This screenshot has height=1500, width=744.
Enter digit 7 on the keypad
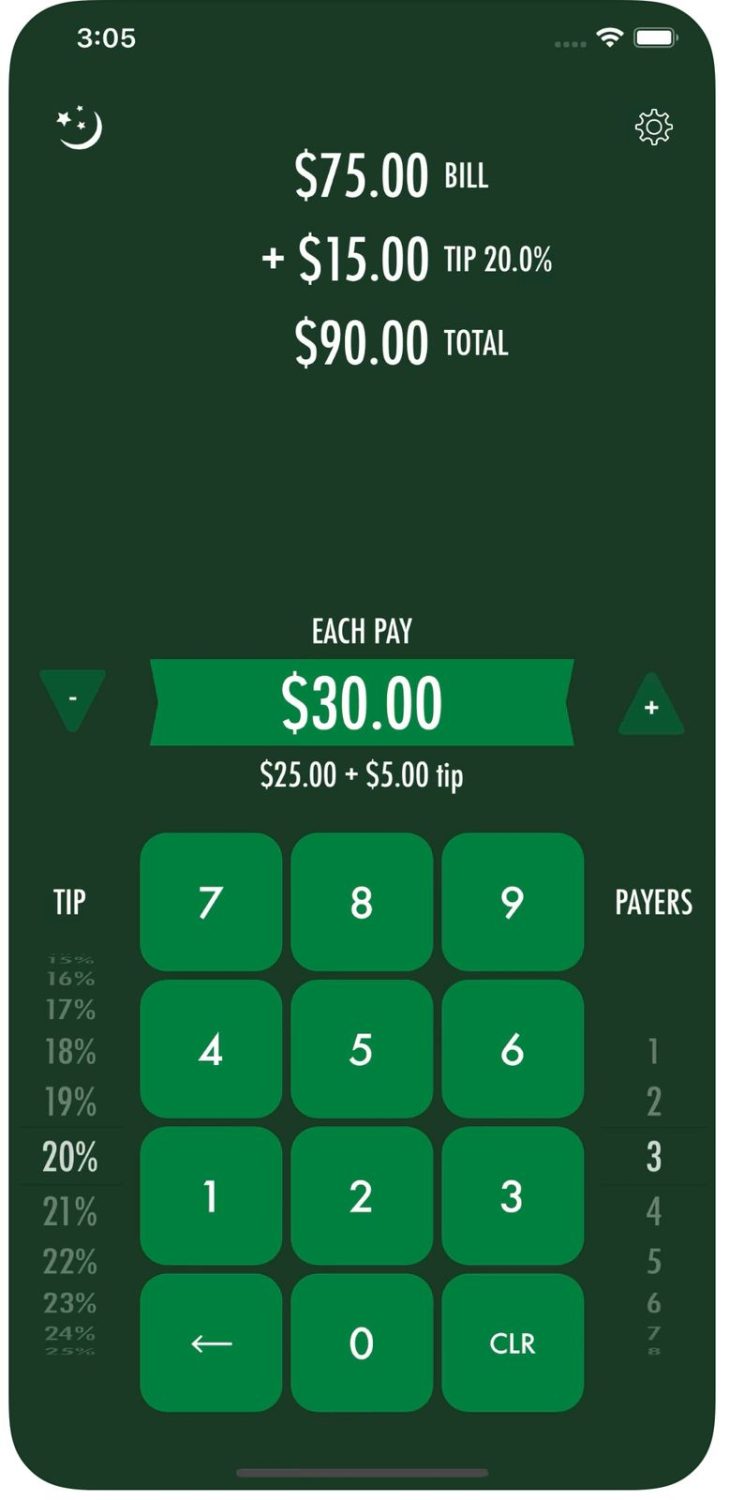[x=211, y=902]
